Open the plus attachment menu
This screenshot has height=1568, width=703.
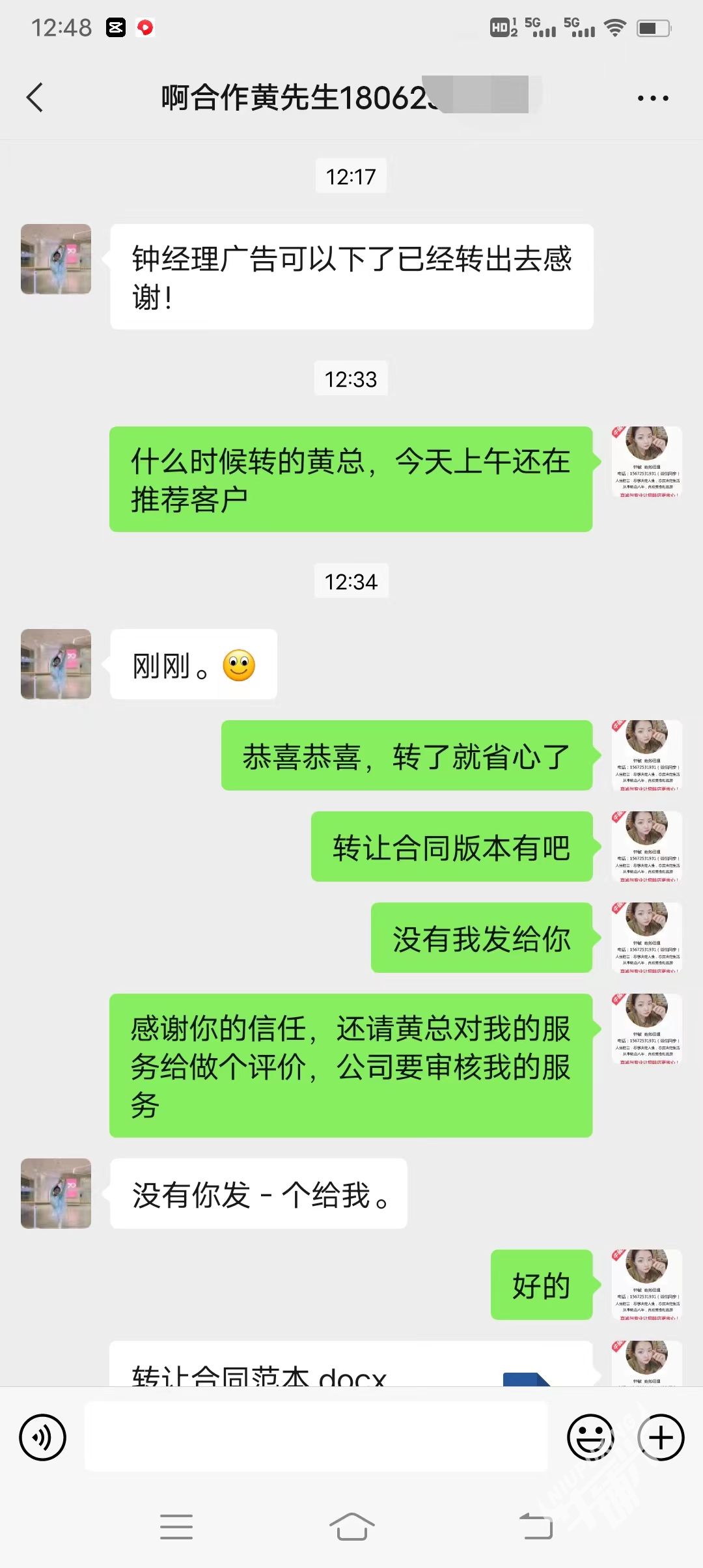click(x=661, y=1437)
